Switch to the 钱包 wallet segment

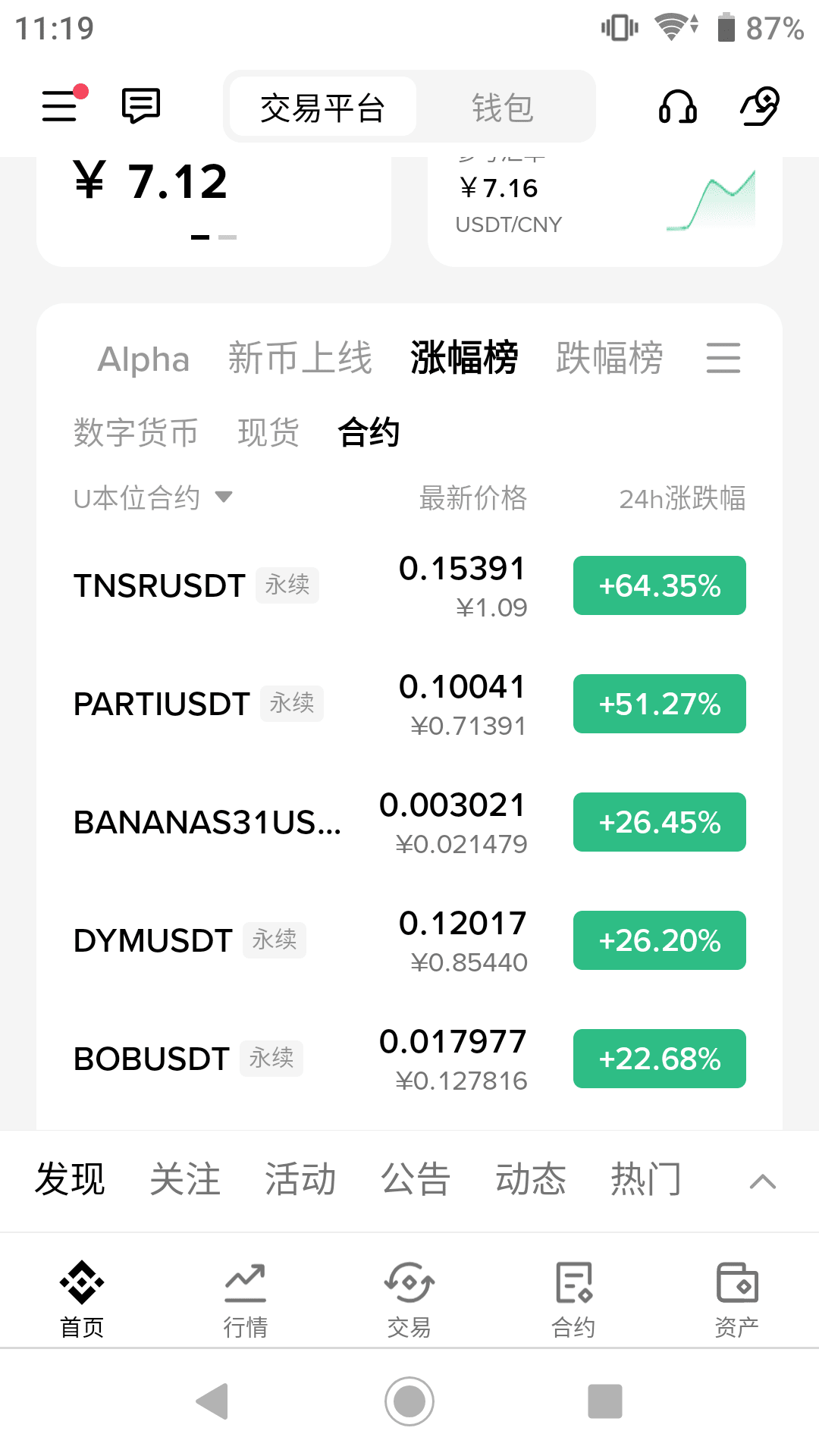pos(503,108)
